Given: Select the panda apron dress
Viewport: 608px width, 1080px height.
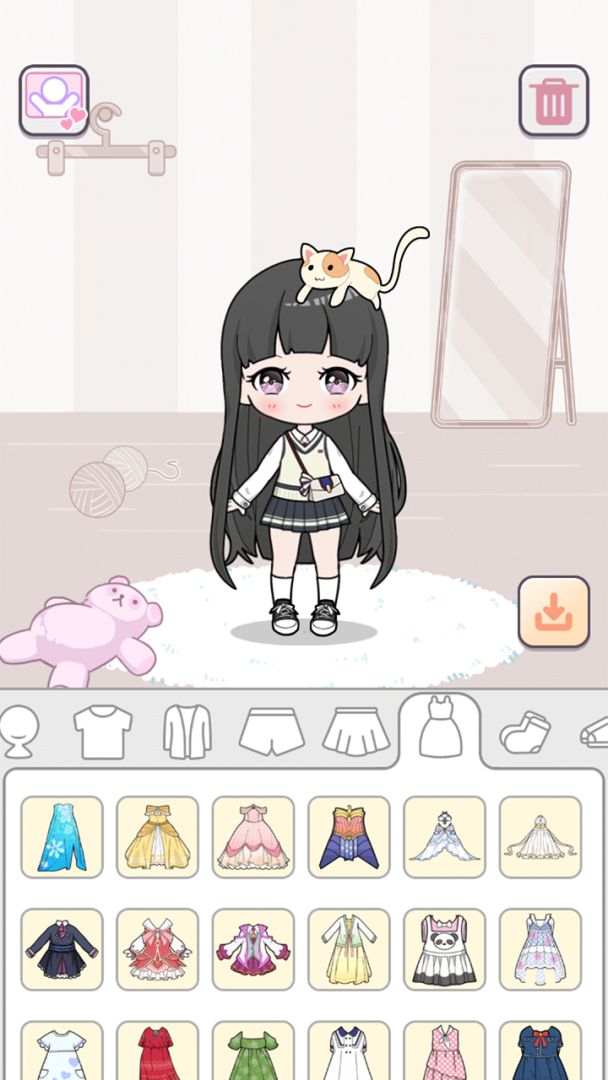Looking at the screenshot, I should pyautogui.click(x=444, y=949).
